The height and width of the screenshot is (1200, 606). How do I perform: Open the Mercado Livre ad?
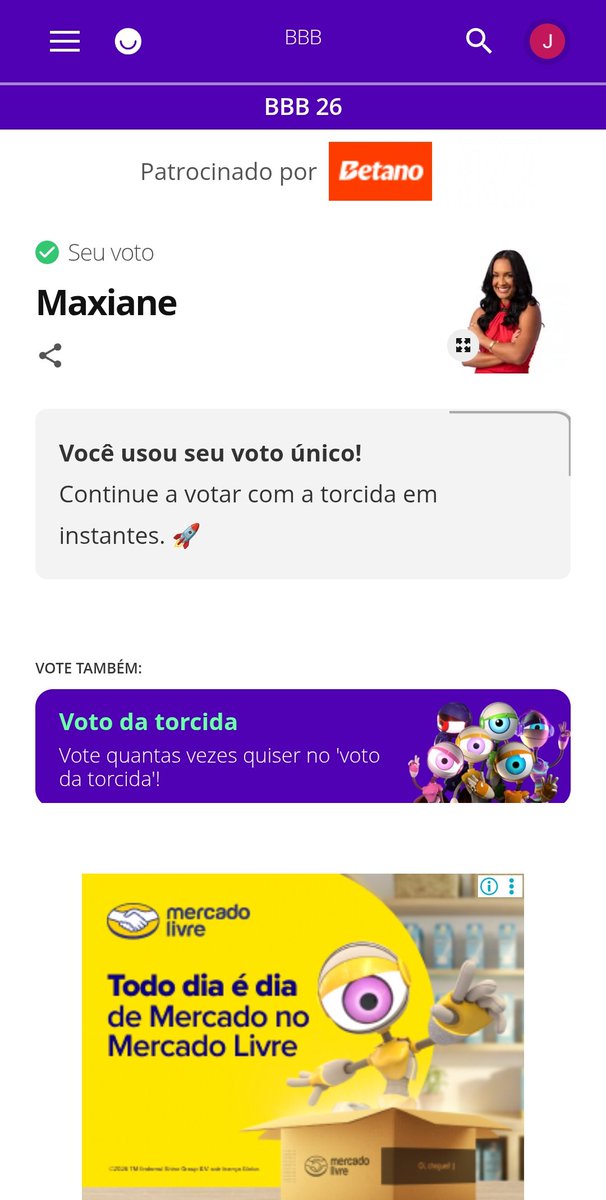(303, 1037)
